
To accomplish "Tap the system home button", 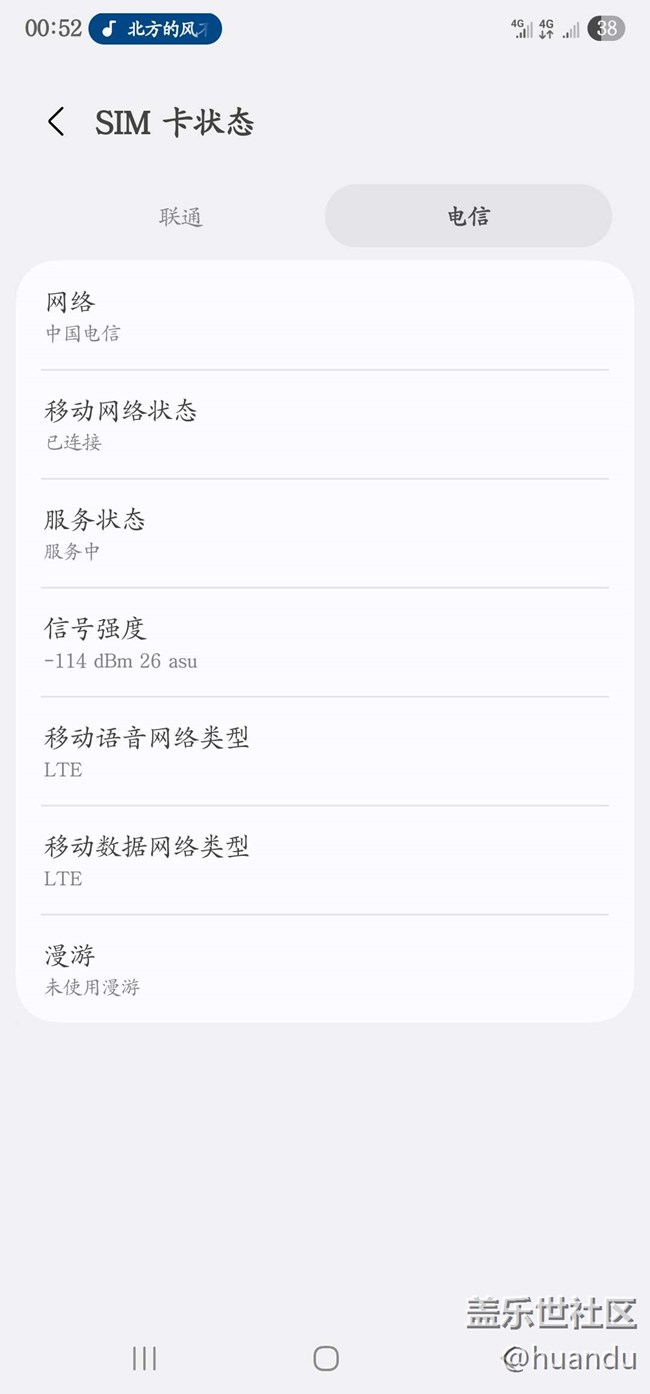I will (326, 1357).
